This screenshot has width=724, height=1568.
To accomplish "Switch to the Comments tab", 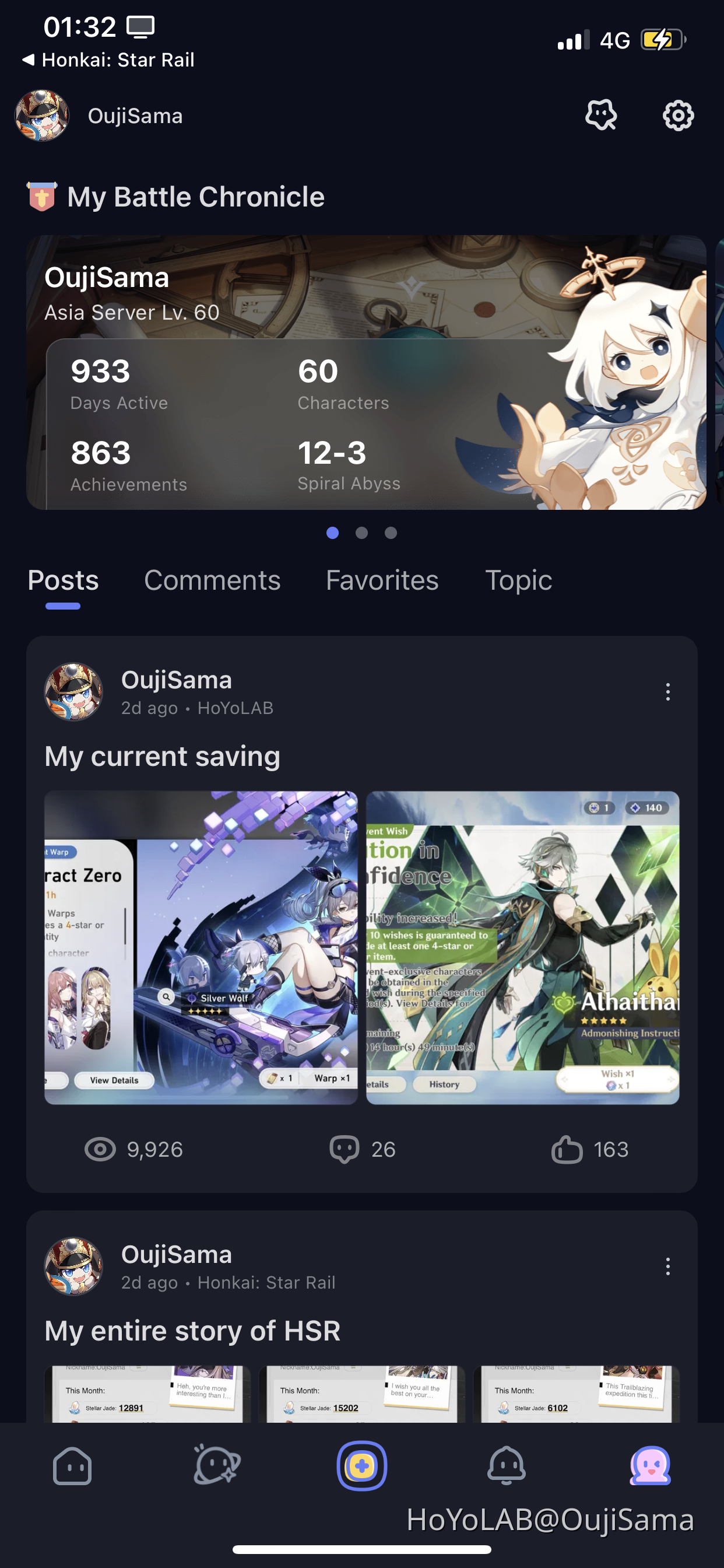I will (212, 580).
